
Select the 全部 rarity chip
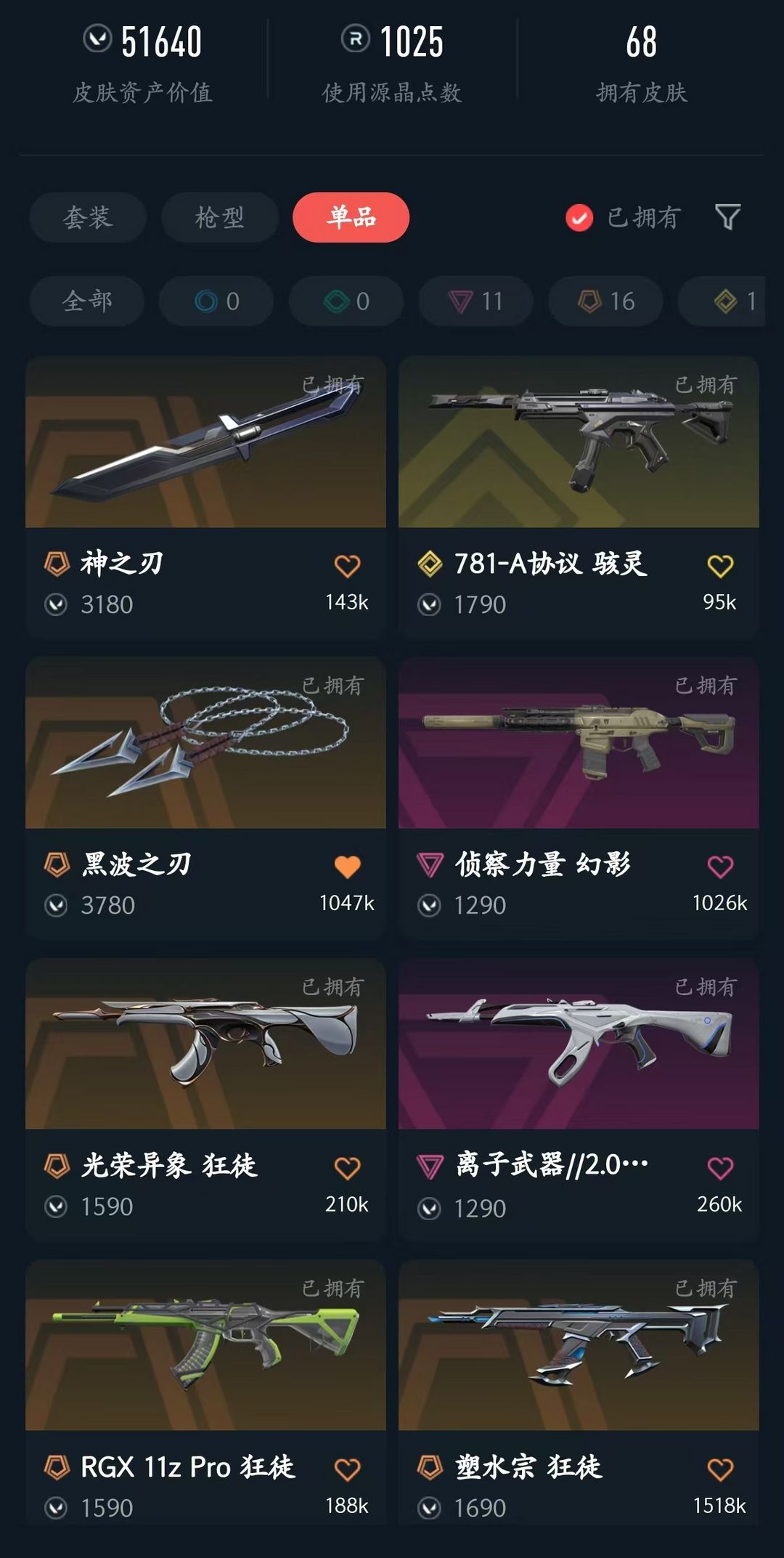(87, 301)
